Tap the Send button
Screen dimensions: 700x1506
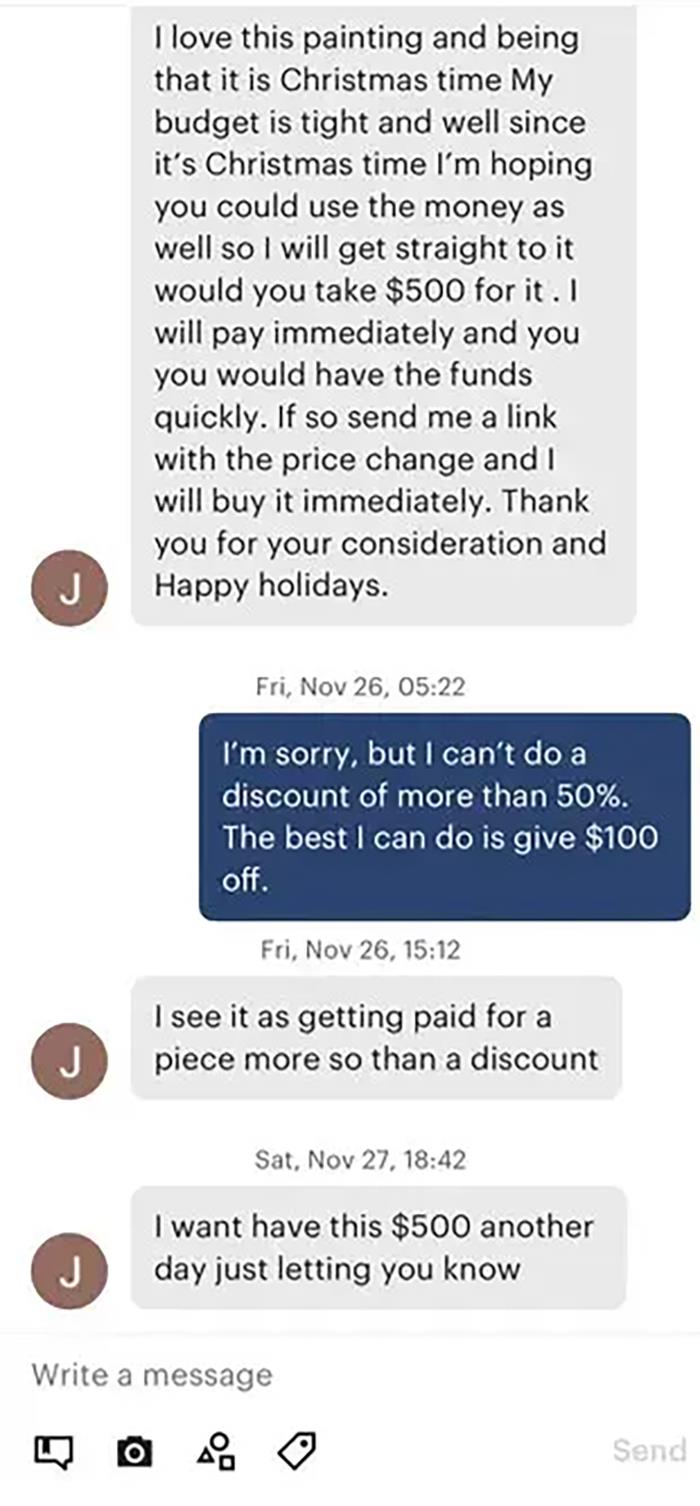pyautogui.click(x=649, y=1450)
